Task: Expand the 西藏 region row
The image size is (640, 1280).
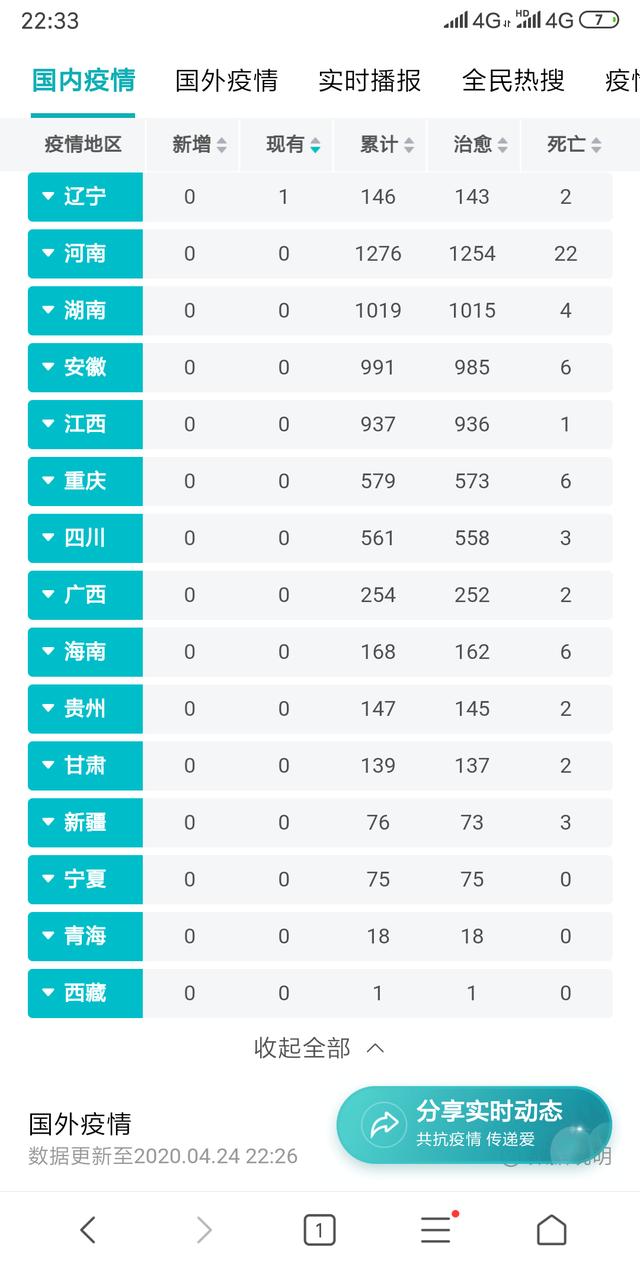Action: point(85,995)
